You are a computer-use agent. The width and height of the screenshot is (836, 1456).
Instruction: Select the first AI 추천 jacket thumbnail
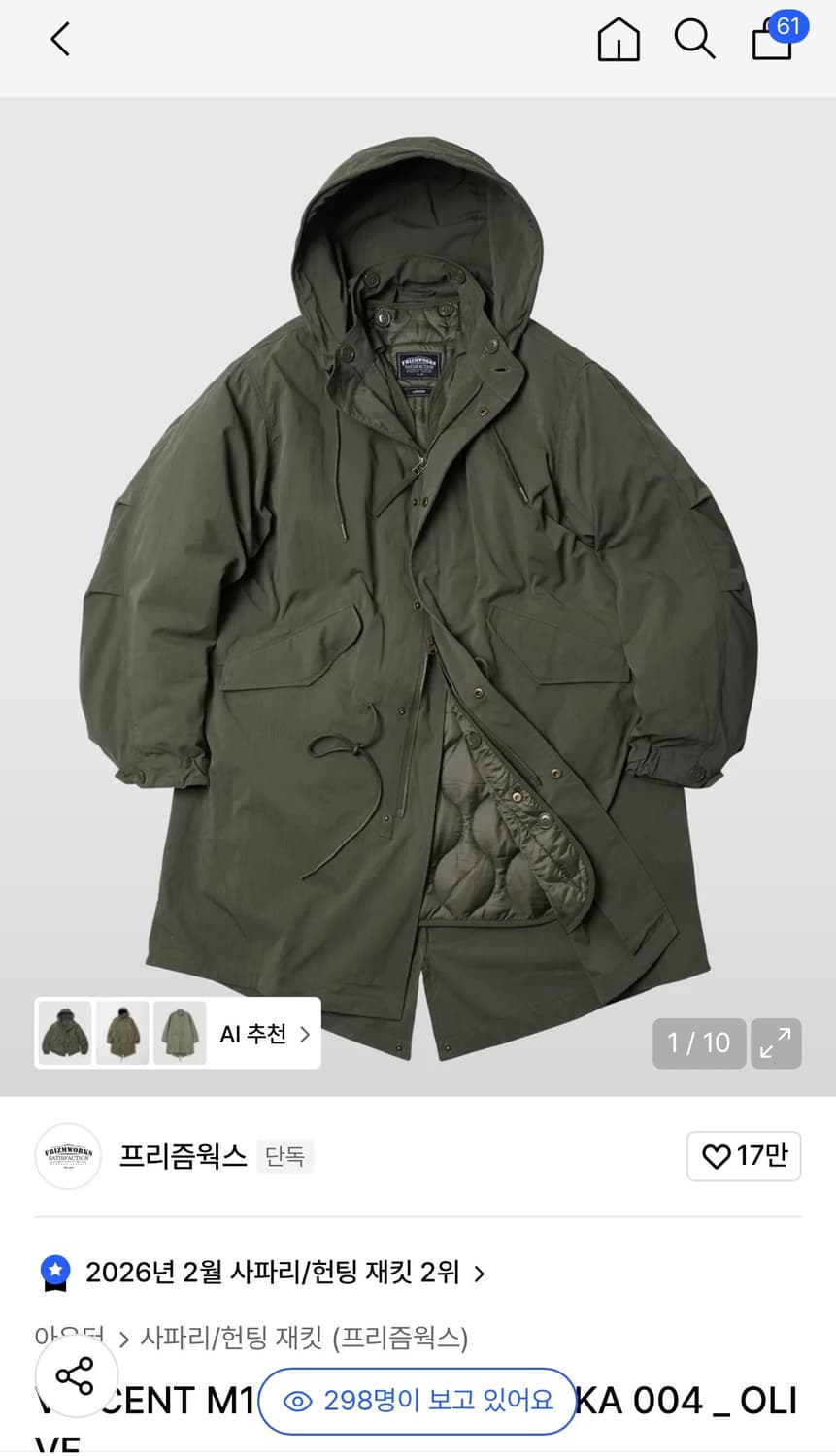click(64, 1033)
